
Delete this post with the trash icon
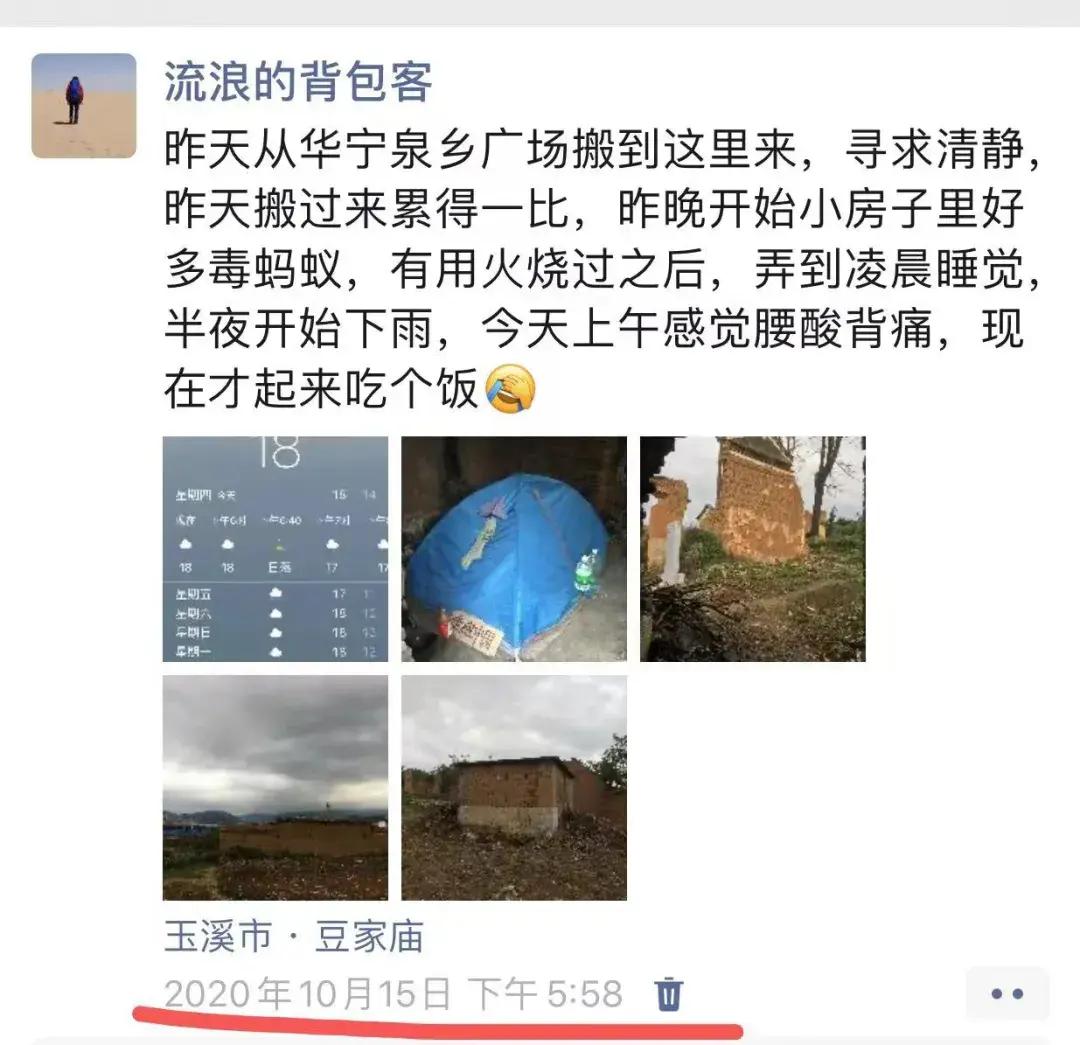668,994
